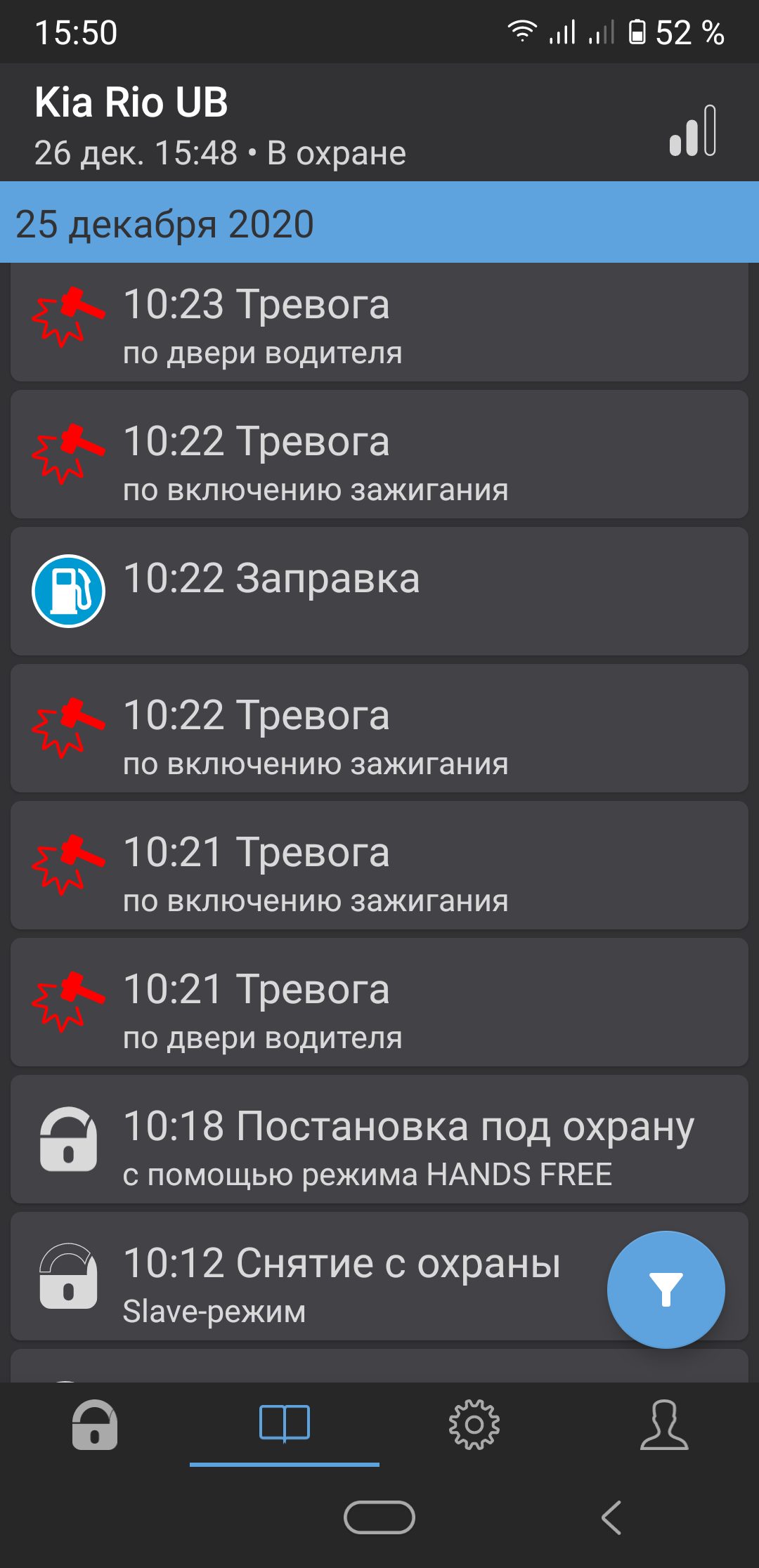Open the 10:18 Постановка под охрану event

[379, 1139]
